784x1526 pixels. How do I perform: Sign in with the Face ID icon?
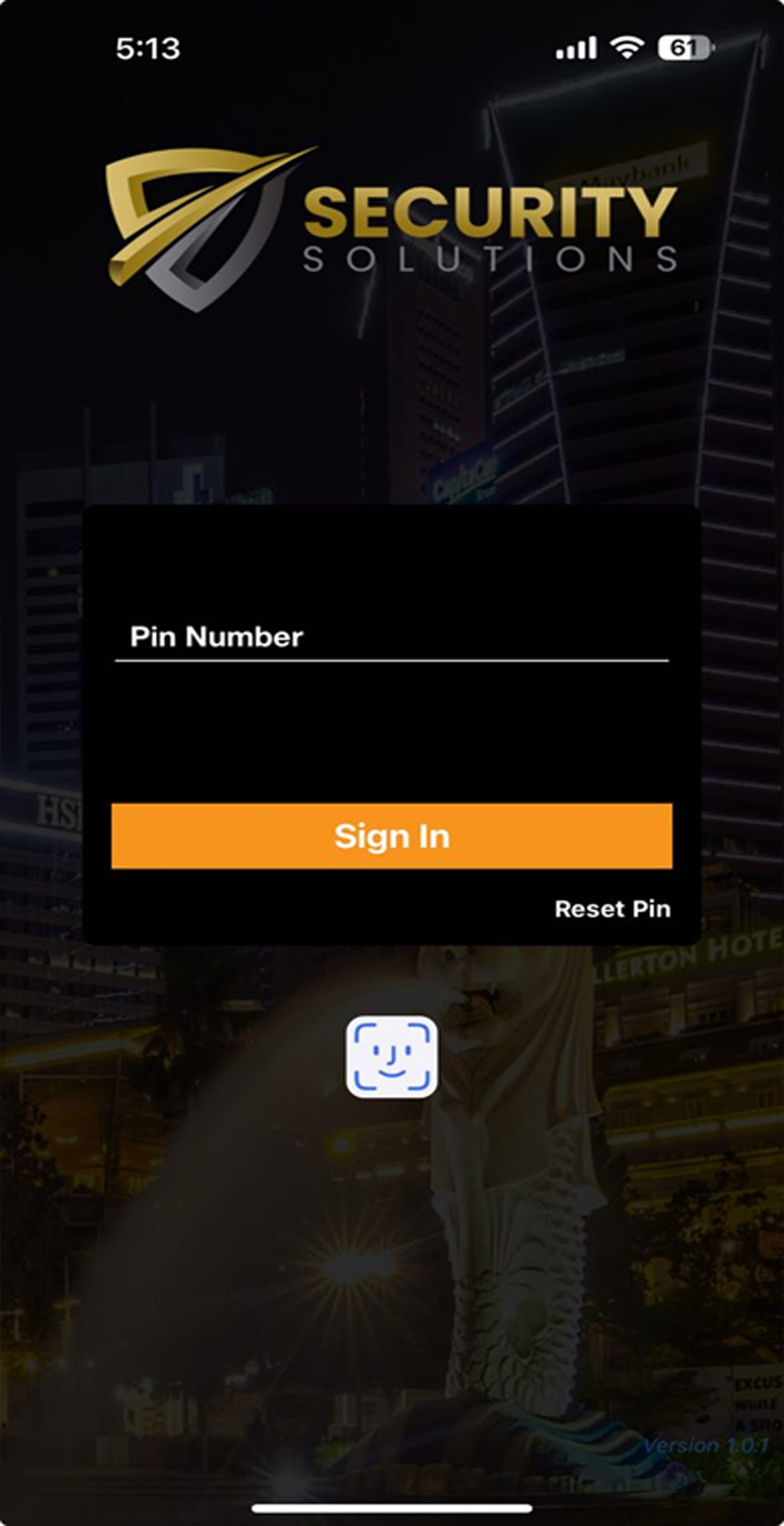392,1057
